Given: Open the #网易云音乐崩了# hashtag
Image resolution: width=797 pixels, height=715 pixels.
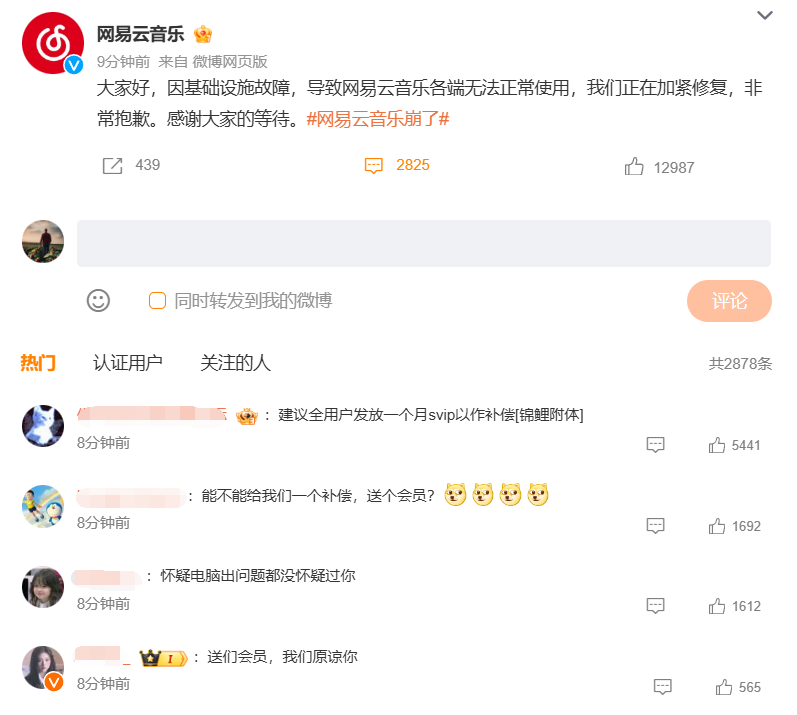Looking at the screenshot, I should pos(377,119).
